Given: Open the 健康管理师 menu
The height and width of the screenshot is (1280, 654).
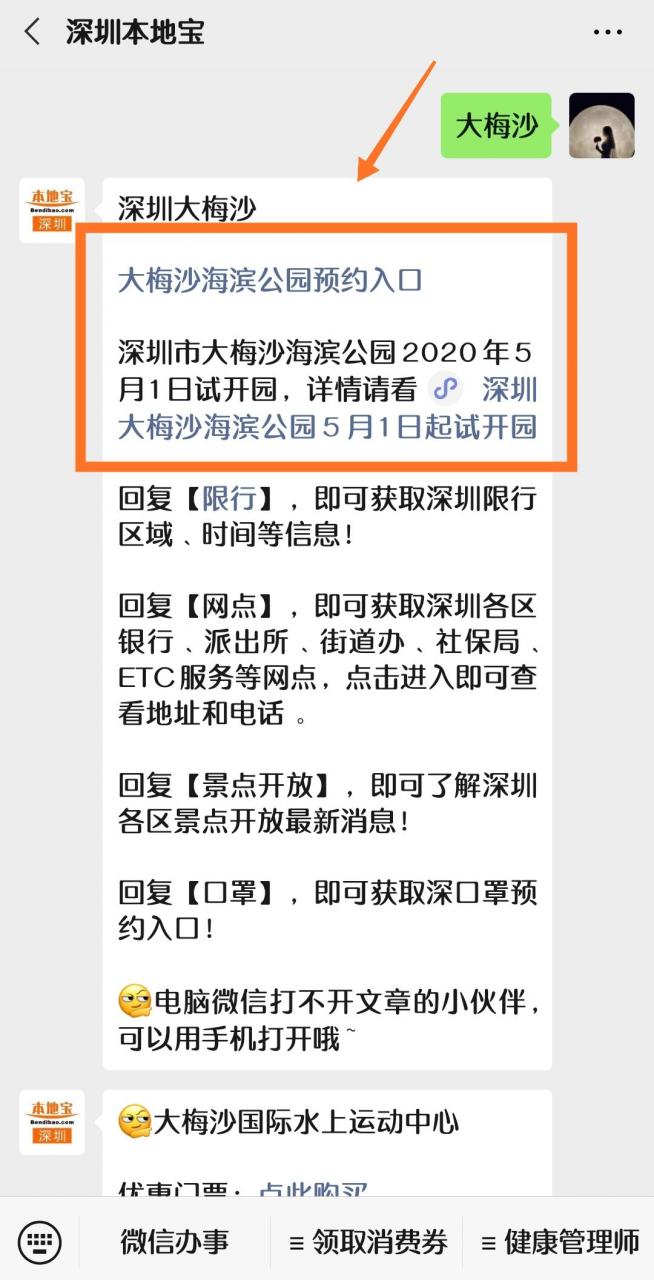Looking at the screenshot, I should tap(560, 1243).
